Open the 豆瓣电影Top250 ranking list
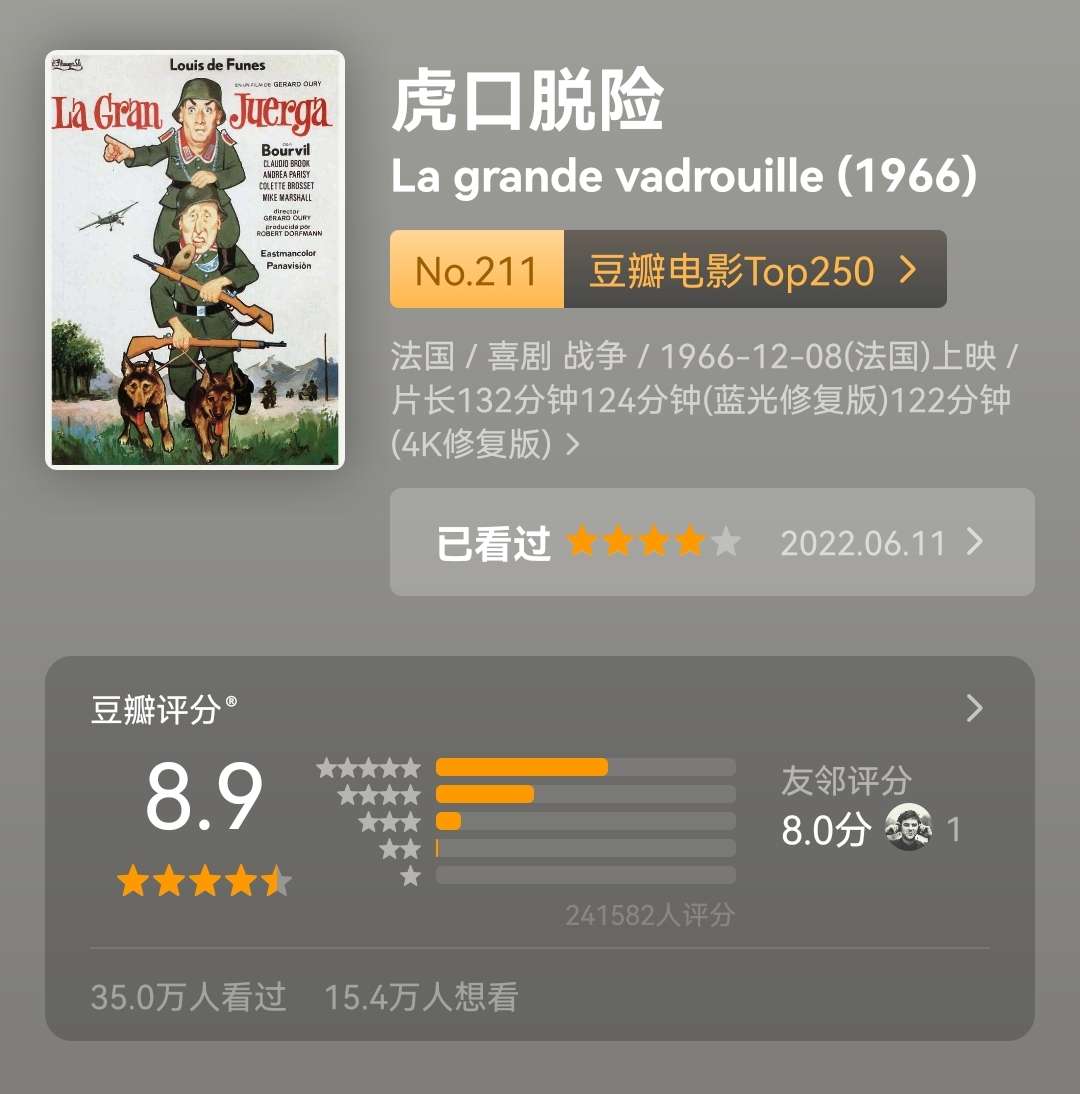The image size is (1080, 1094). coord(753,270)
